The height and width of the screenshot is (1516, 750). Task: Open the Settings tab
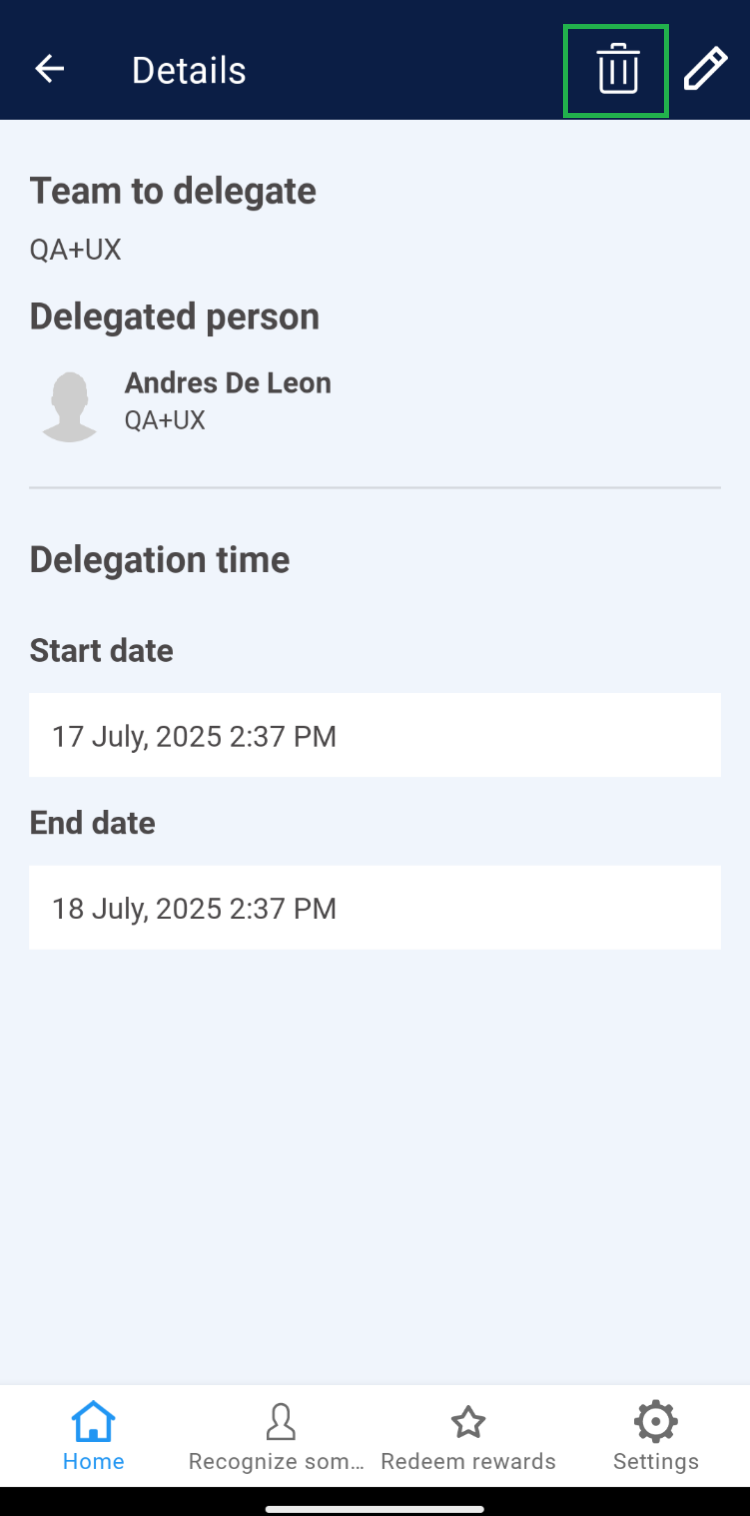tap(656, 1437)
